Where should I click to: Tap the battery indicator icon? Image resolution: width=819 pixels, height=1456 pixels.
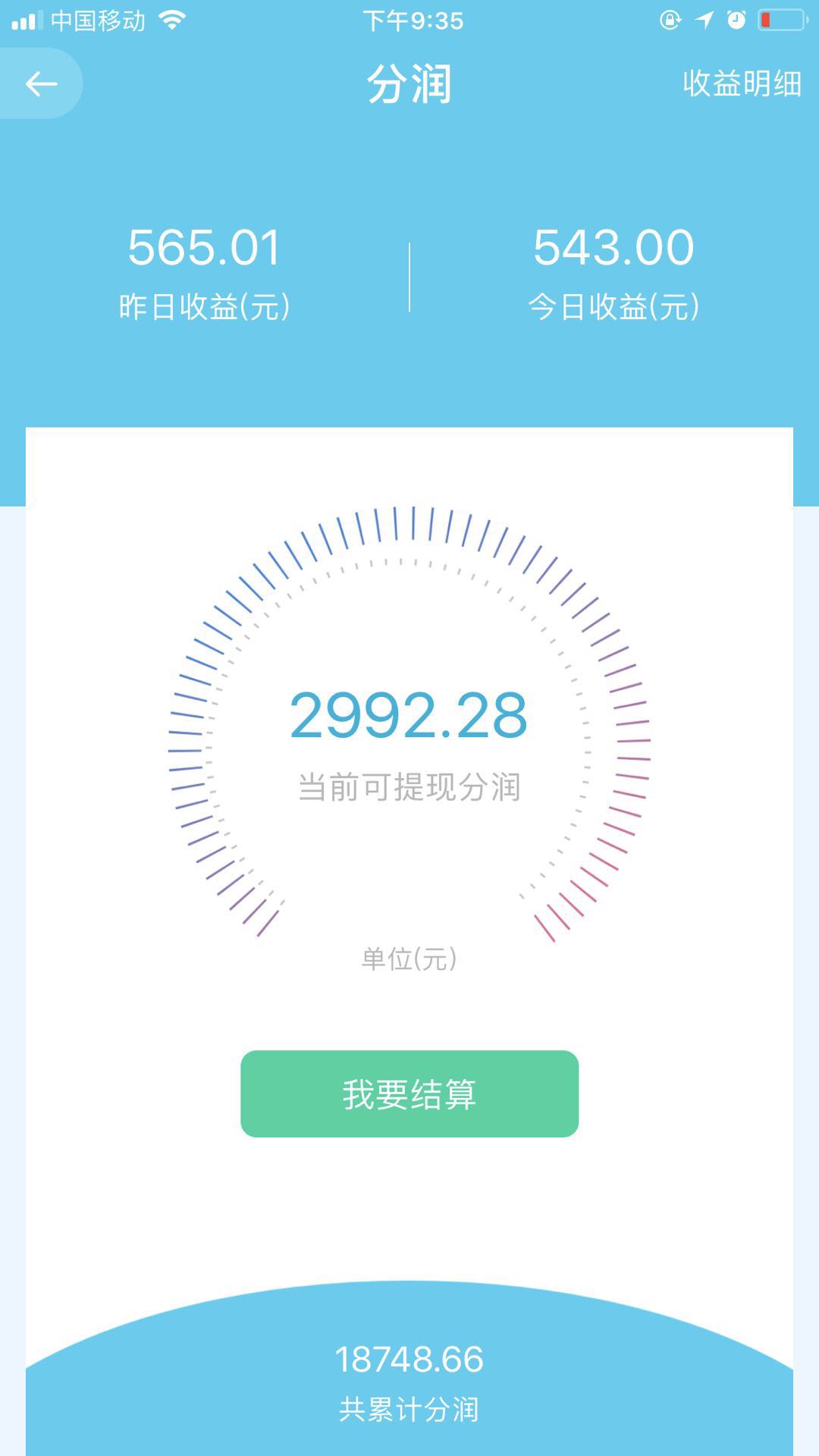click(781, 20)
